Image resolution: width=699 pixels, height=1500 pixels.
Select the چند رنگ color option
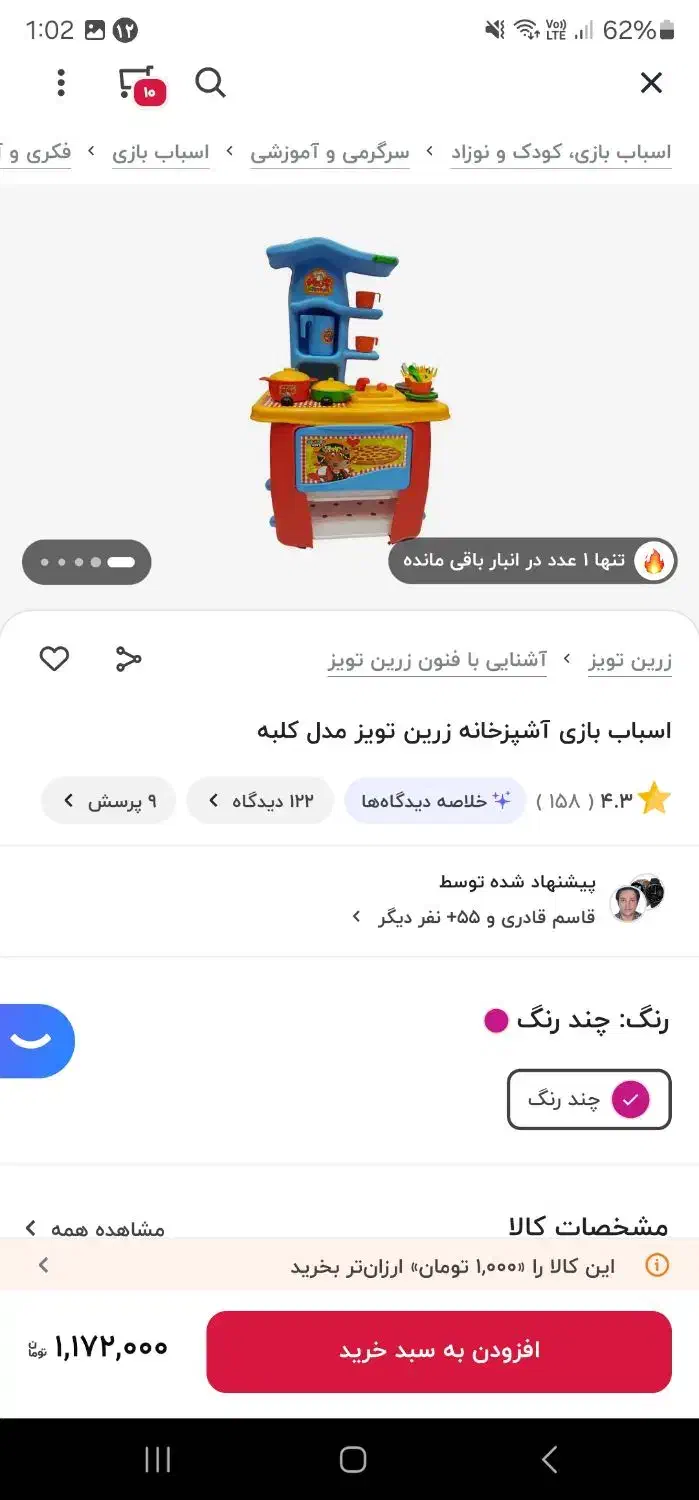[x=589, y=1100]
